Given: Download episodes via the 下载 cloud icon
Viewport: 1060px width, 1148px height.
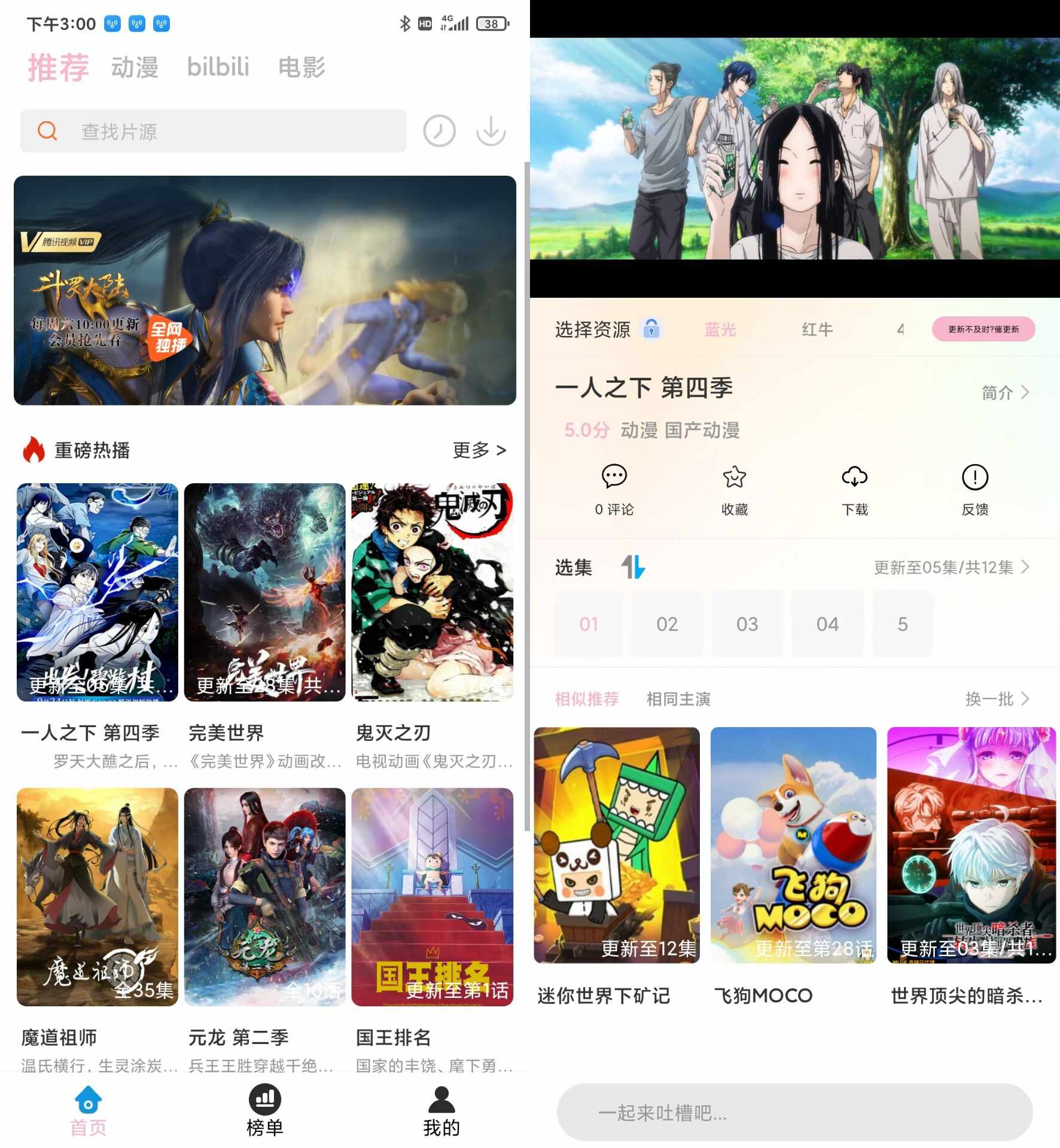Looking at the screenshot, I should point(855,477).
